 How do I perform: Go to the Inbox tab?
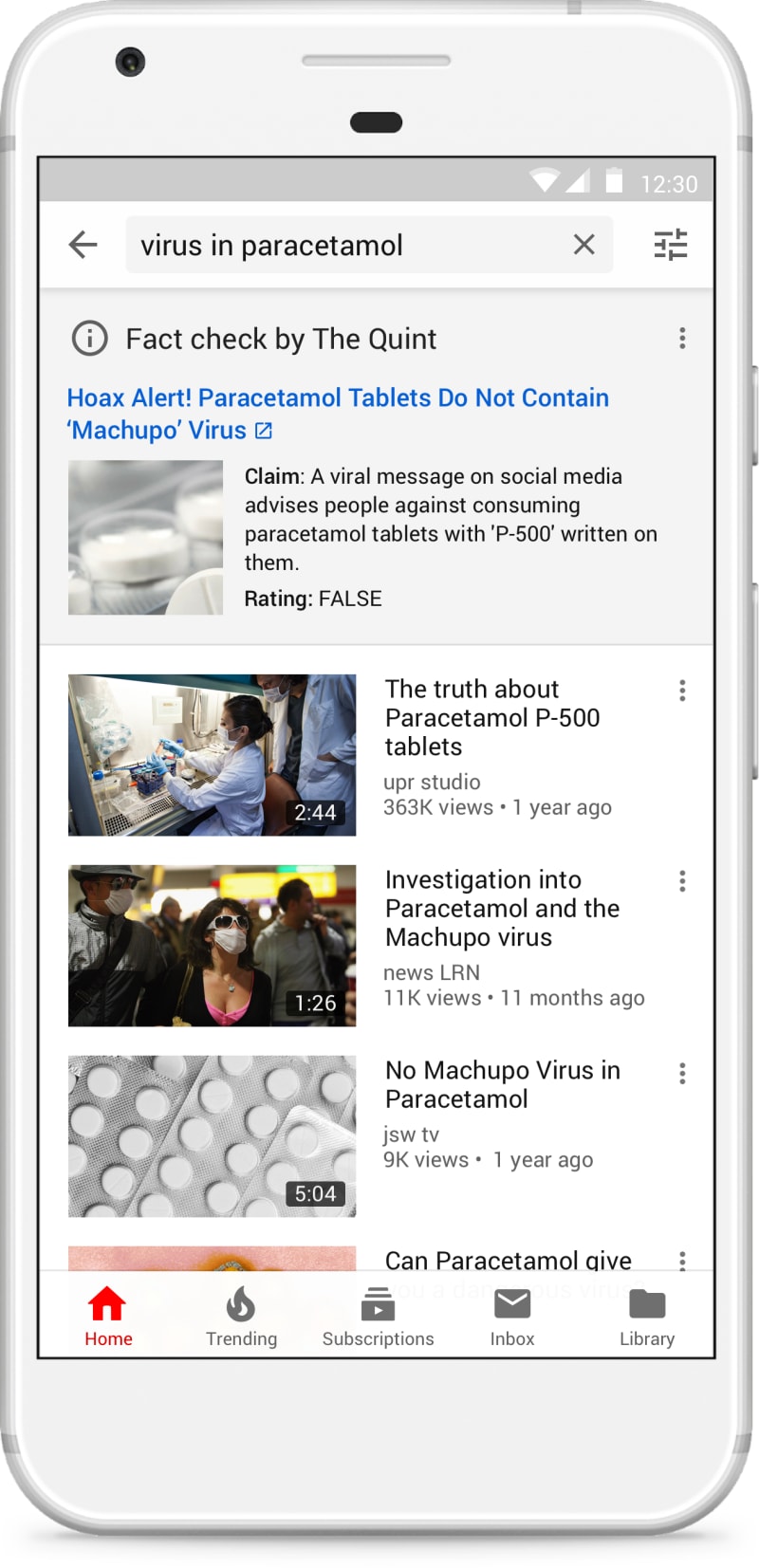(512, 1317)
